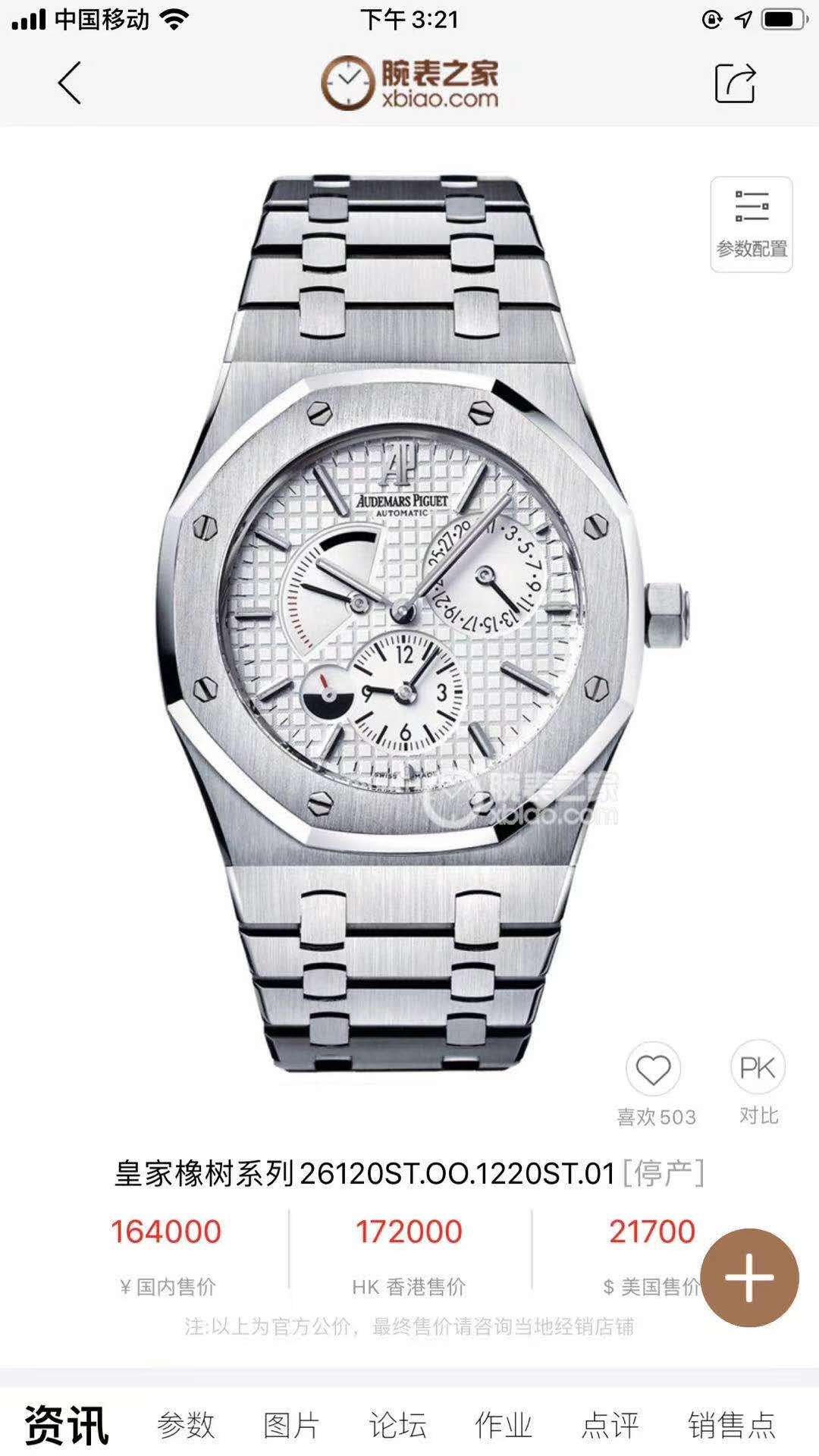This screenshot has height=1456, width=819.
Task: Switch to the 资讯 tab
Action: click(67, 1425)
